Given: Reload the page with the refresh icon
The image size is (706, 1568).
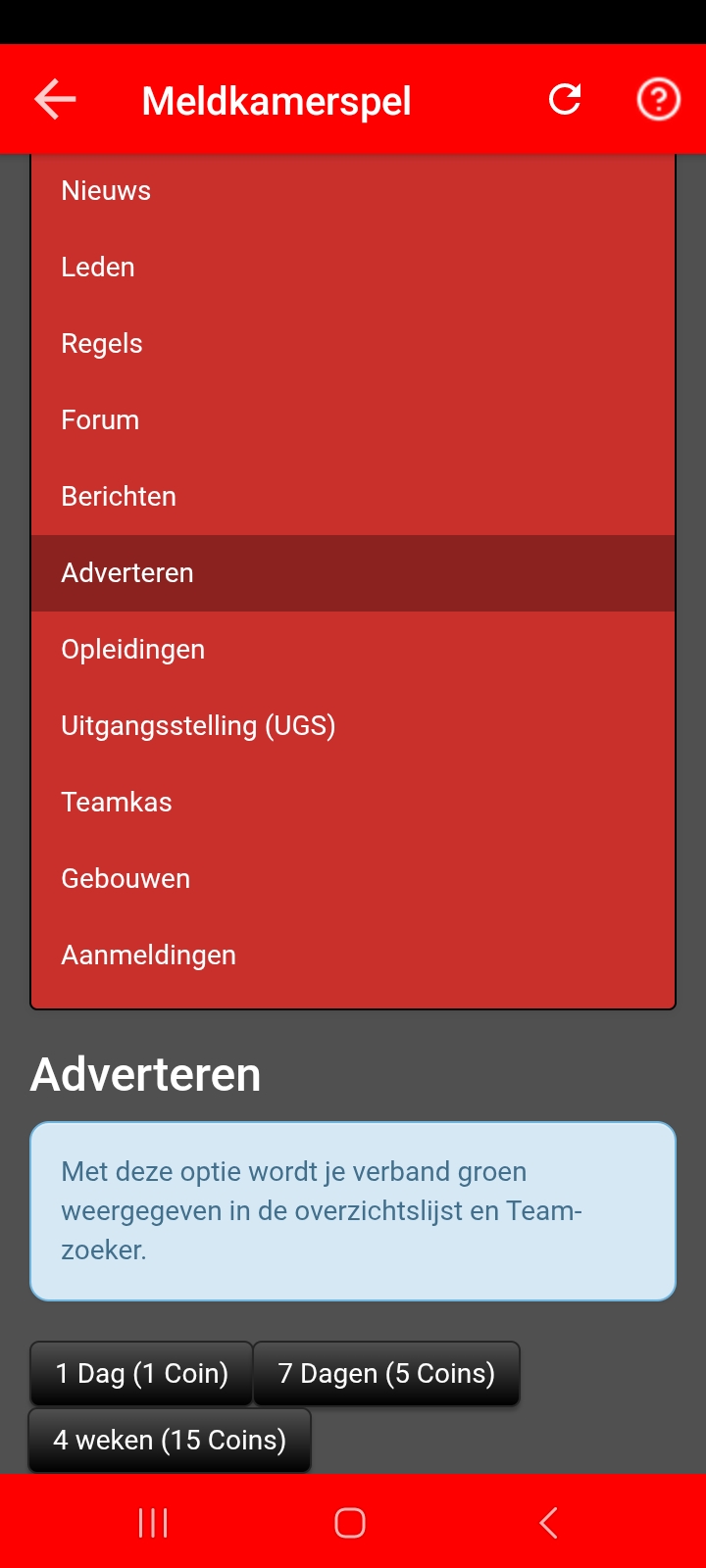Looking at the screenshot, I should (565, 99).
